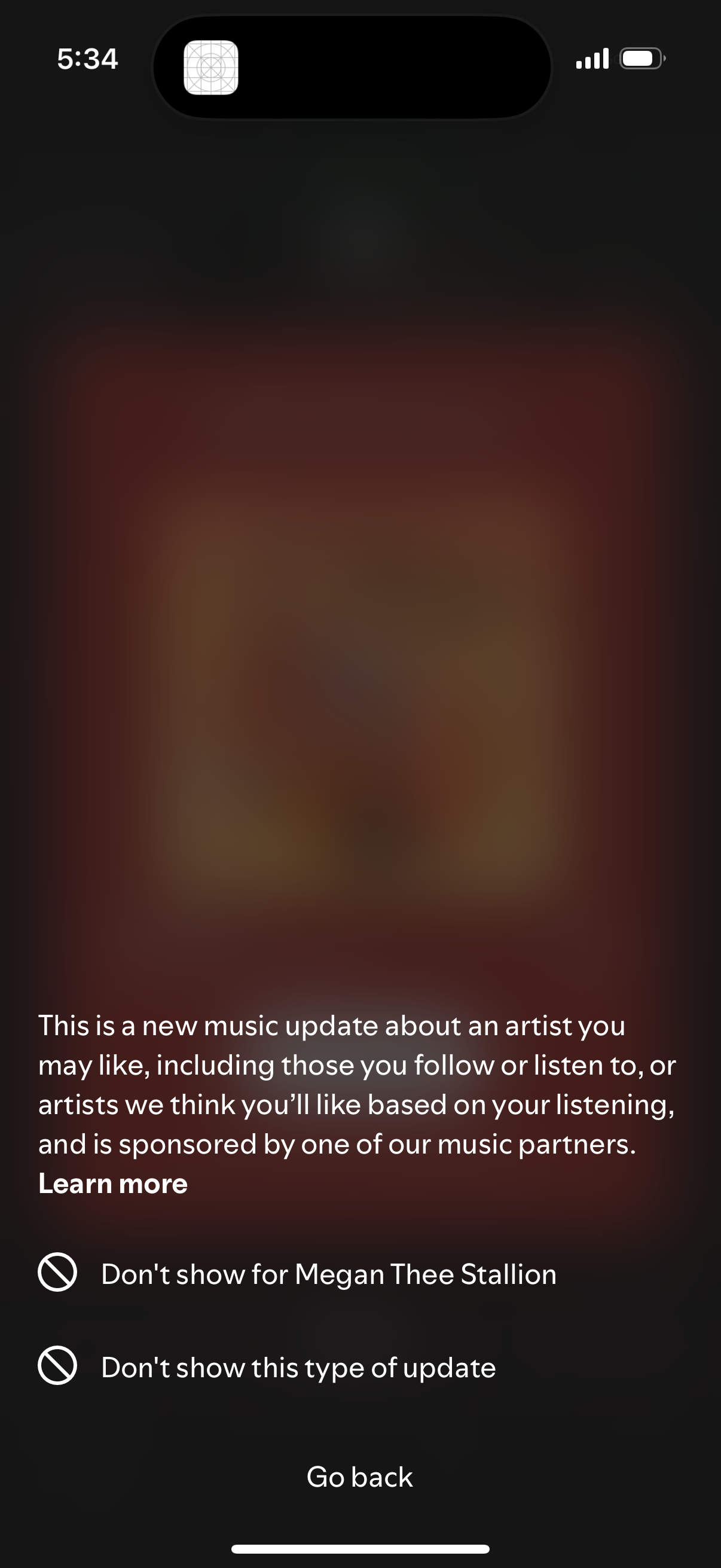Viewport: 721px width, 1568px height.
Task: Open the "Learn more" link
Action: pyautogui.click(x=112, y=1183)
